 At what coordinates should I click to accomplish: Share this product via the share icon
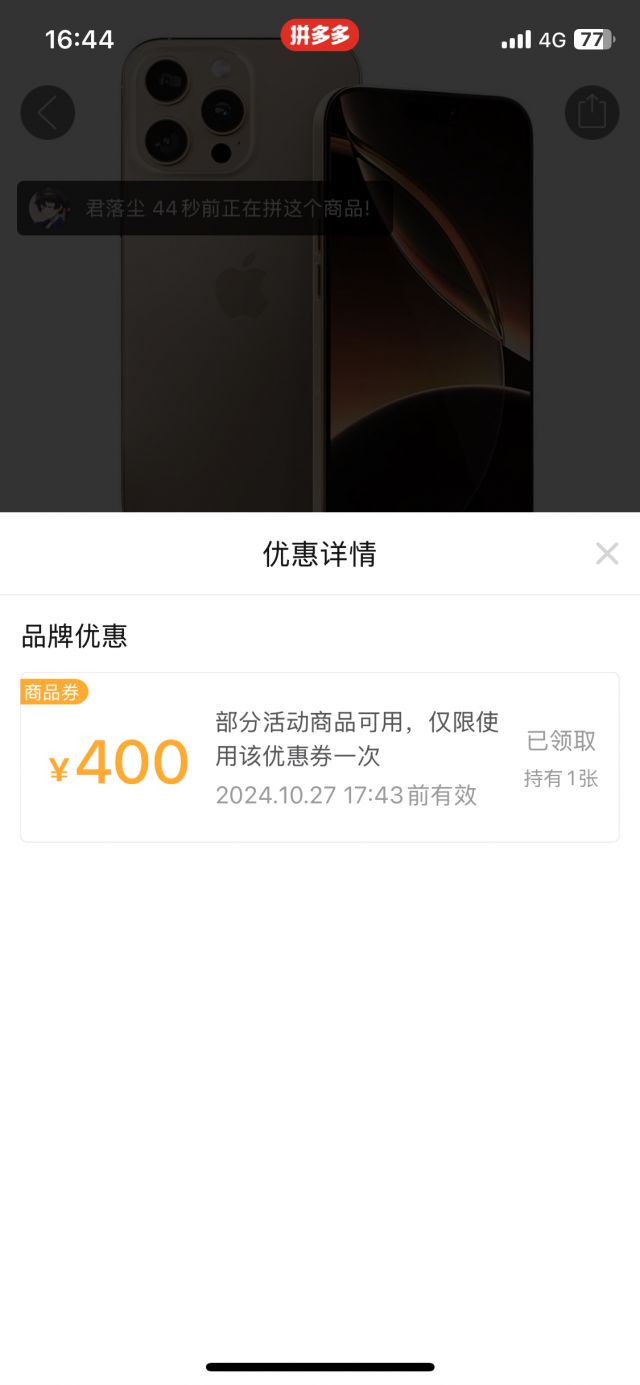[x=592, y=112]
